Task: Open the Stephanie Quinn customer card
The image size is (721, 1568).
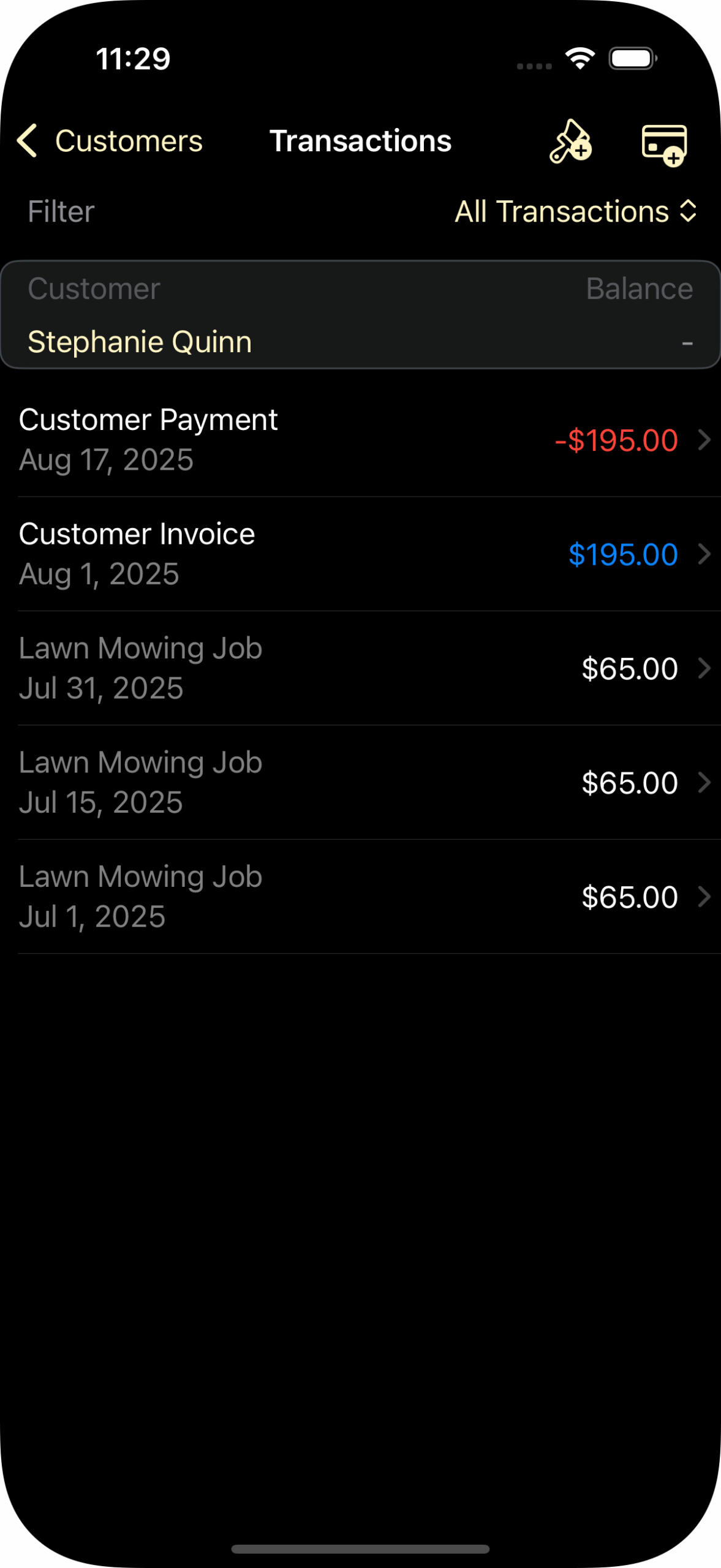Action: tap(360, 315)
